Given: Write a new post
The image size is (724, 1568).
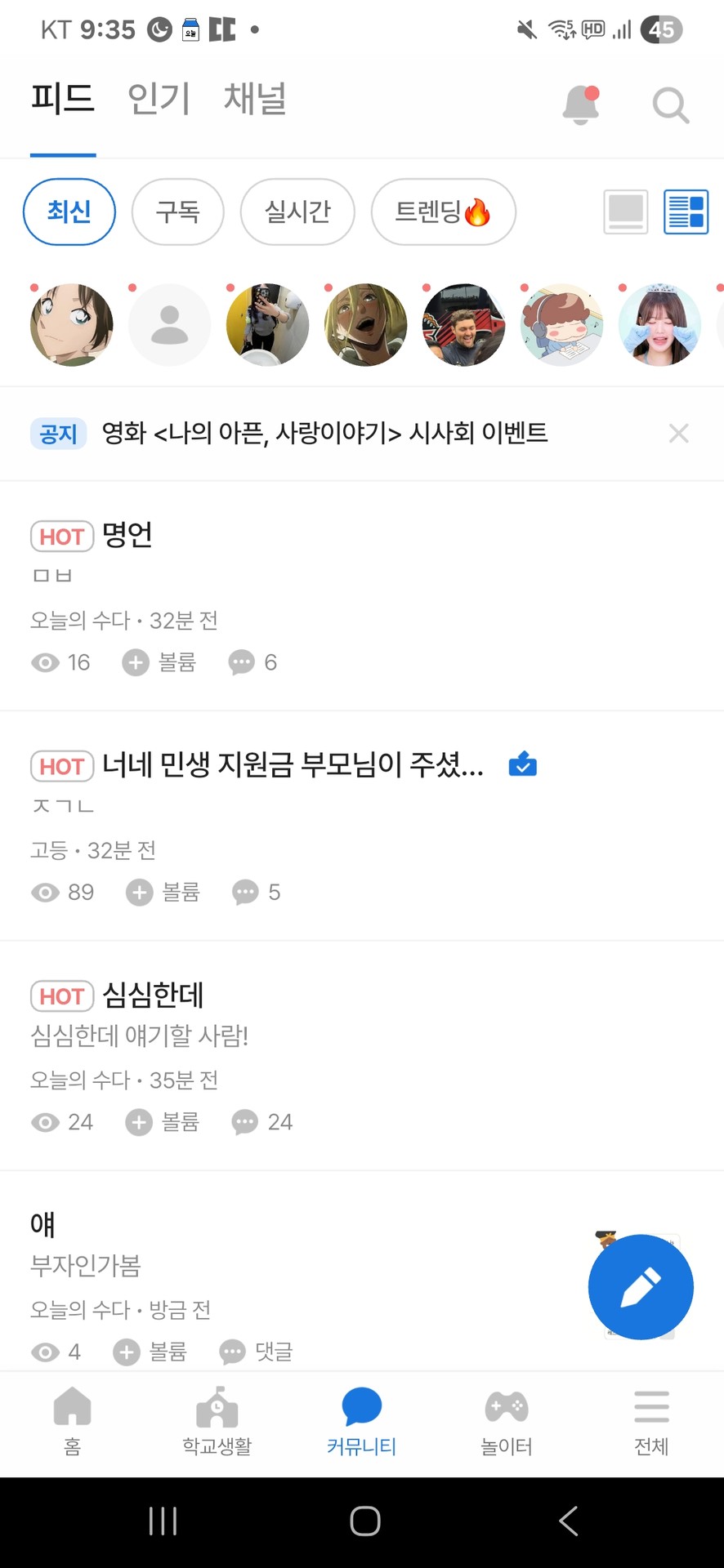Looking at the screenshot, I should 641,1287.
